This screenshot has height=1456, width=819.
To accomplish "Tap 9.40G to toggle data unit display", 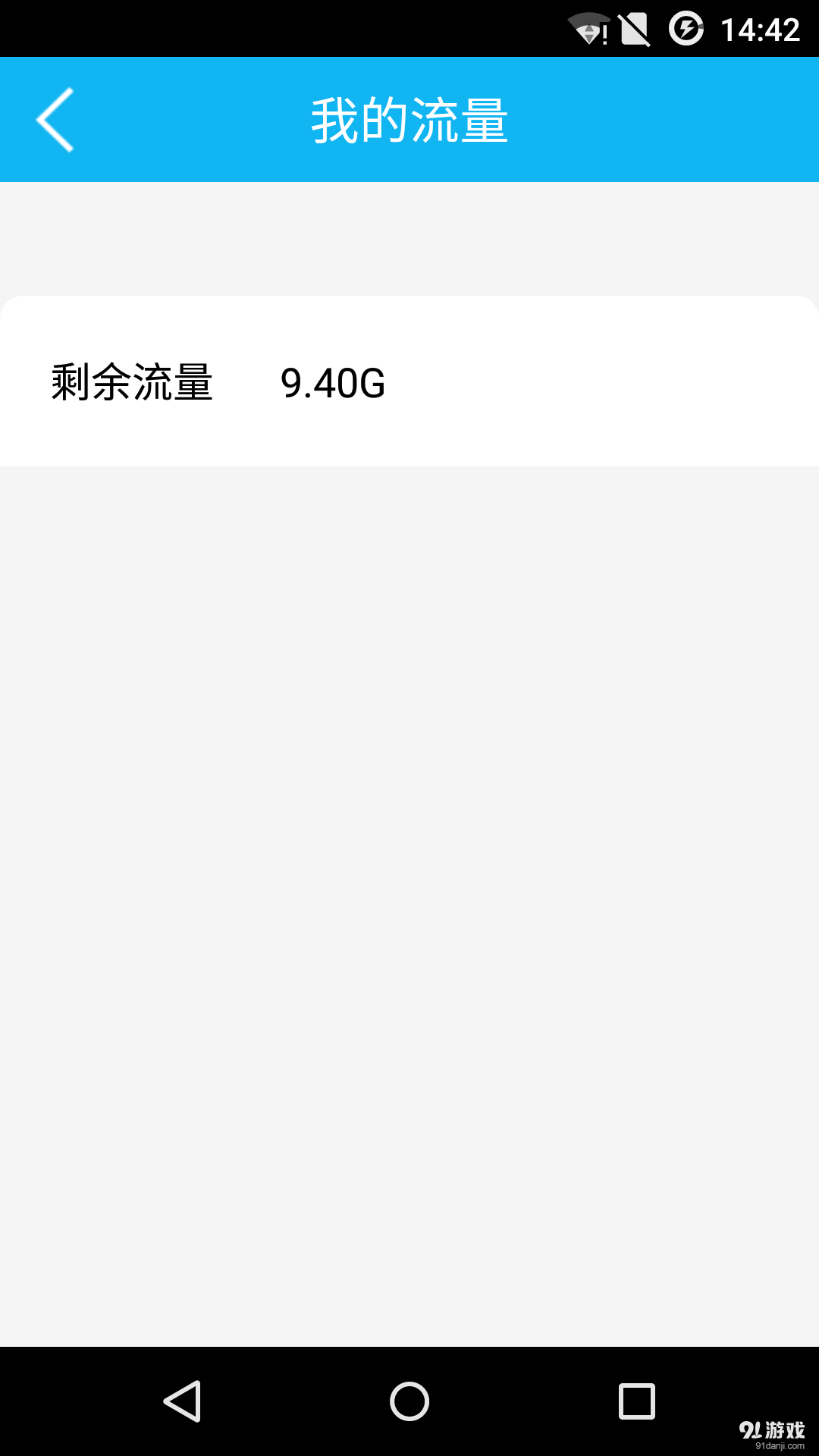I will [334, 383].
